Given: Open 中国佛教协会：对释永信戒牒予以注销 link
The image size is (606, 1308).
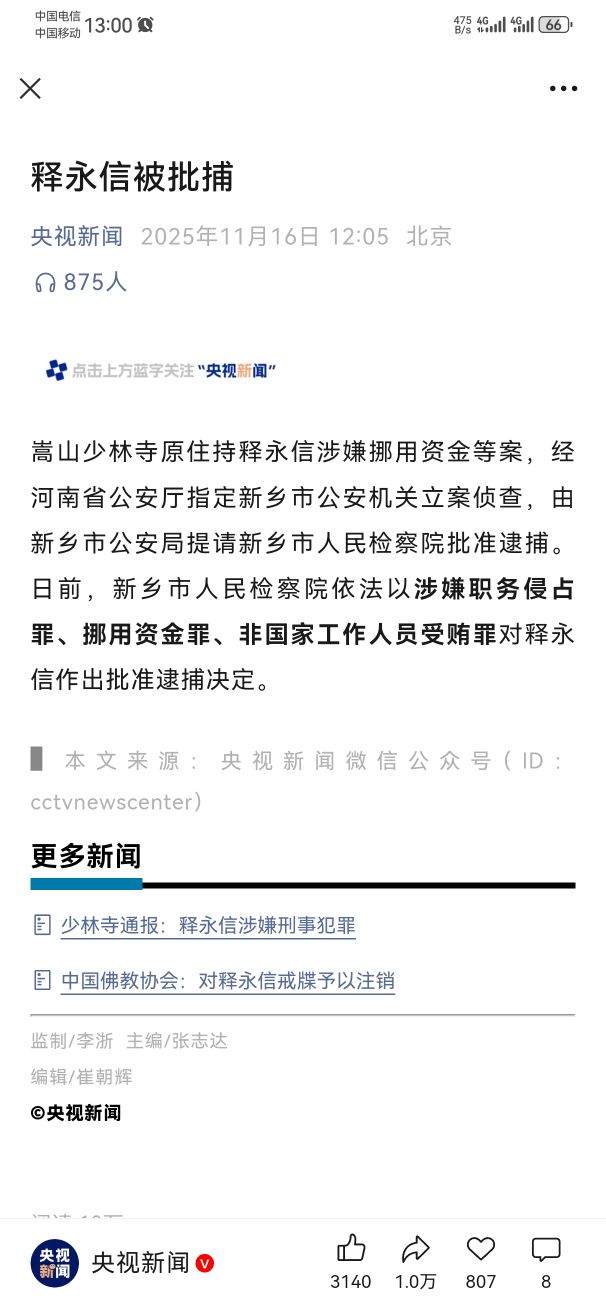Looking at the screenshot, I should click(x=228, y=980).
